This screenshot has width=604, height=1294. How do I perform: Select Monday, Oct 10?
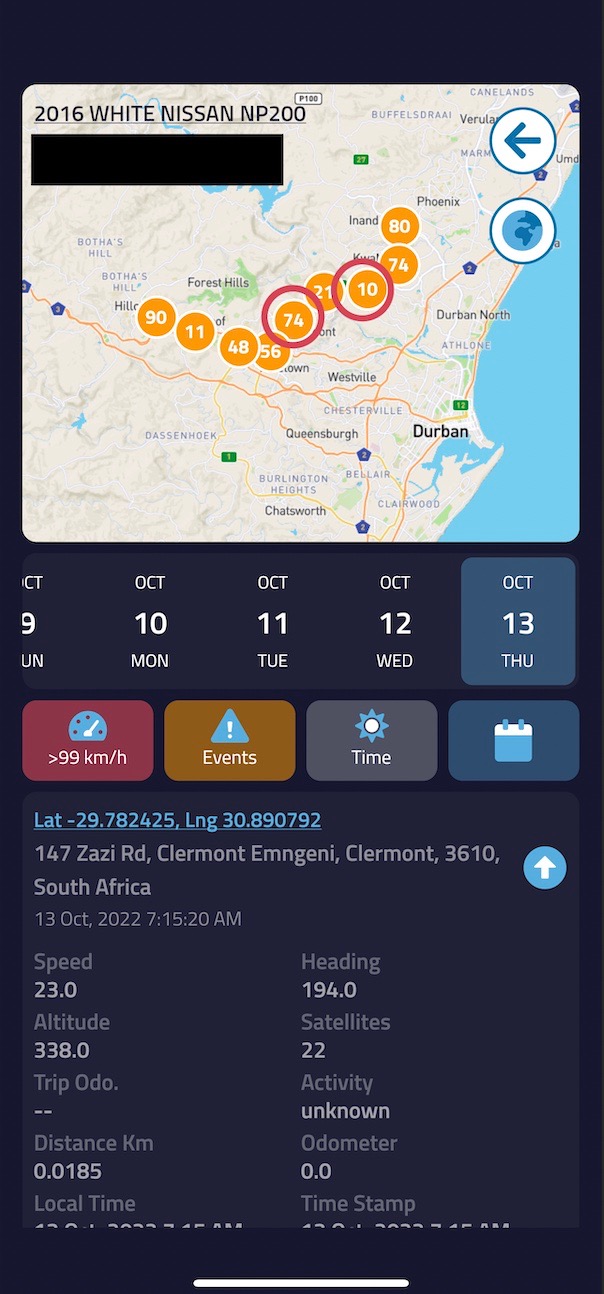click(151, 621)
